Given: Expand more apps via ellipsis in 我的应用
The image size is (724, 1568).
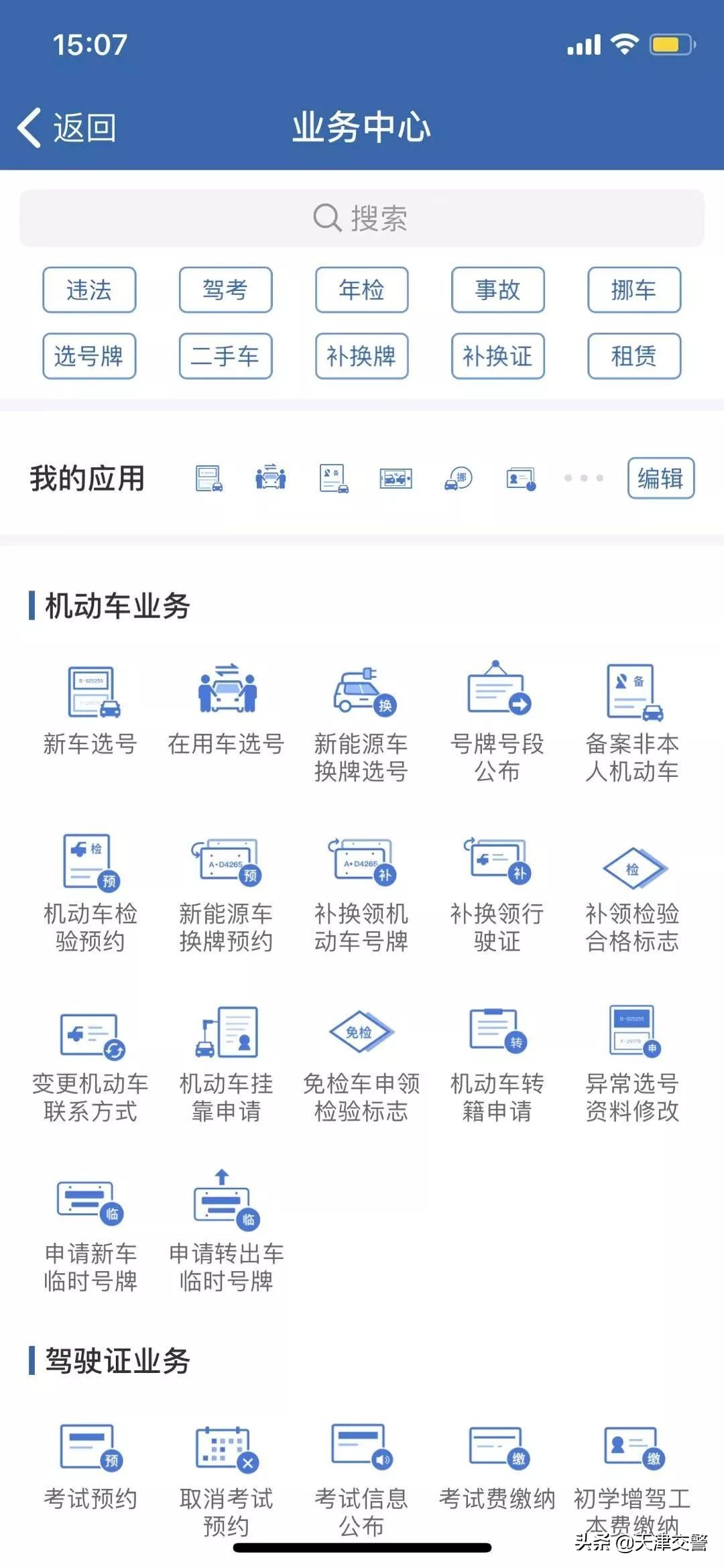Looking at the screenshot, I should pyautogui.click(x=581, y=479).
